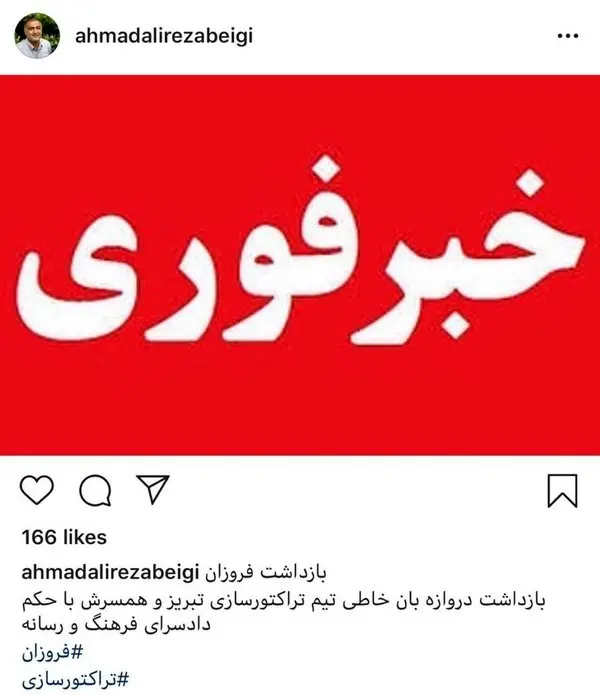
Task: Open ahmadalirezabeigi's profile picture in the header
Action: [x=35, y=37]
